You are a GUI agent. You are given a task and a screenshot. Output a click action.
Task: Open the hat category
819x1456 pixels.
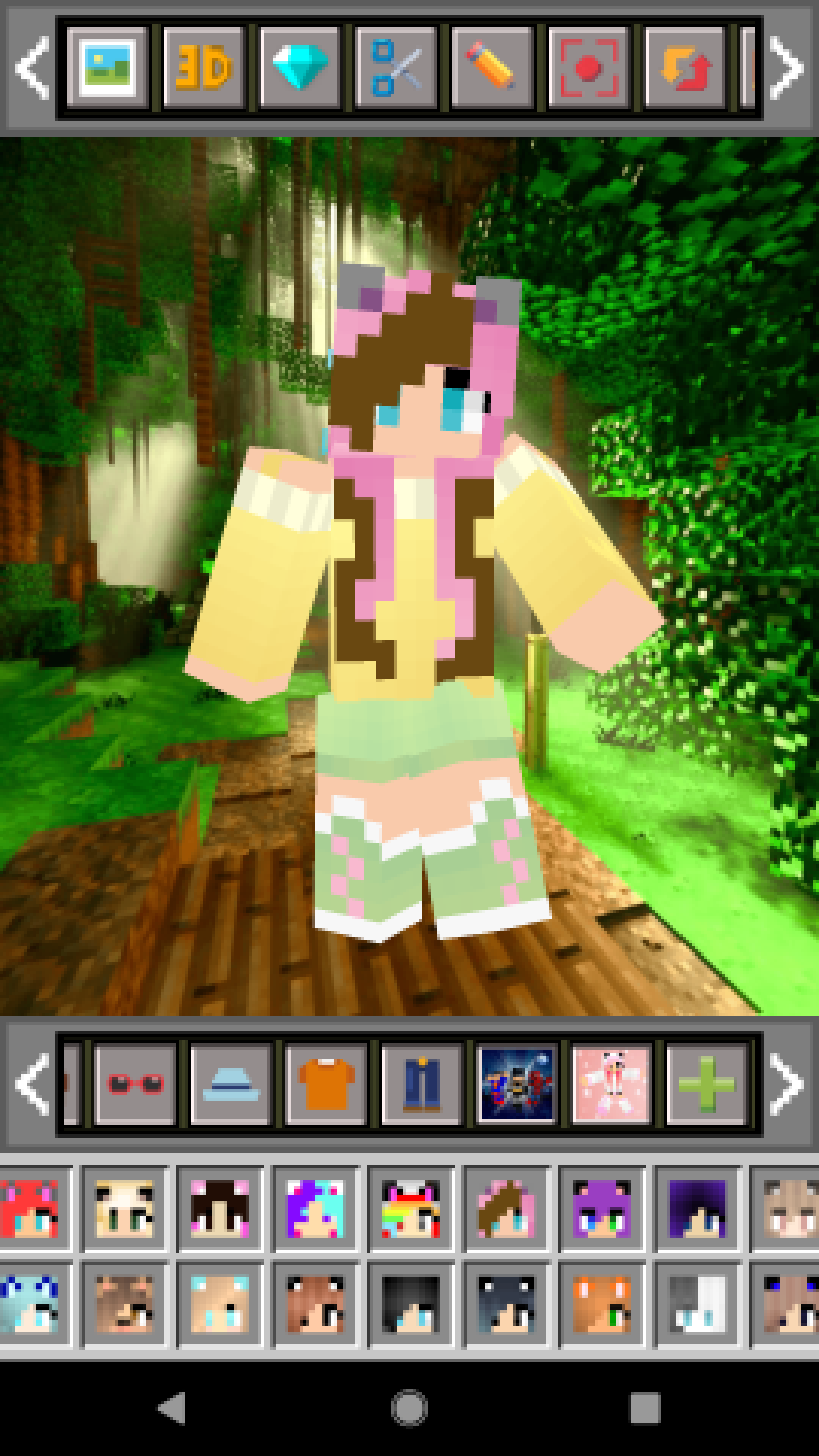click(x=231, y=1084)
